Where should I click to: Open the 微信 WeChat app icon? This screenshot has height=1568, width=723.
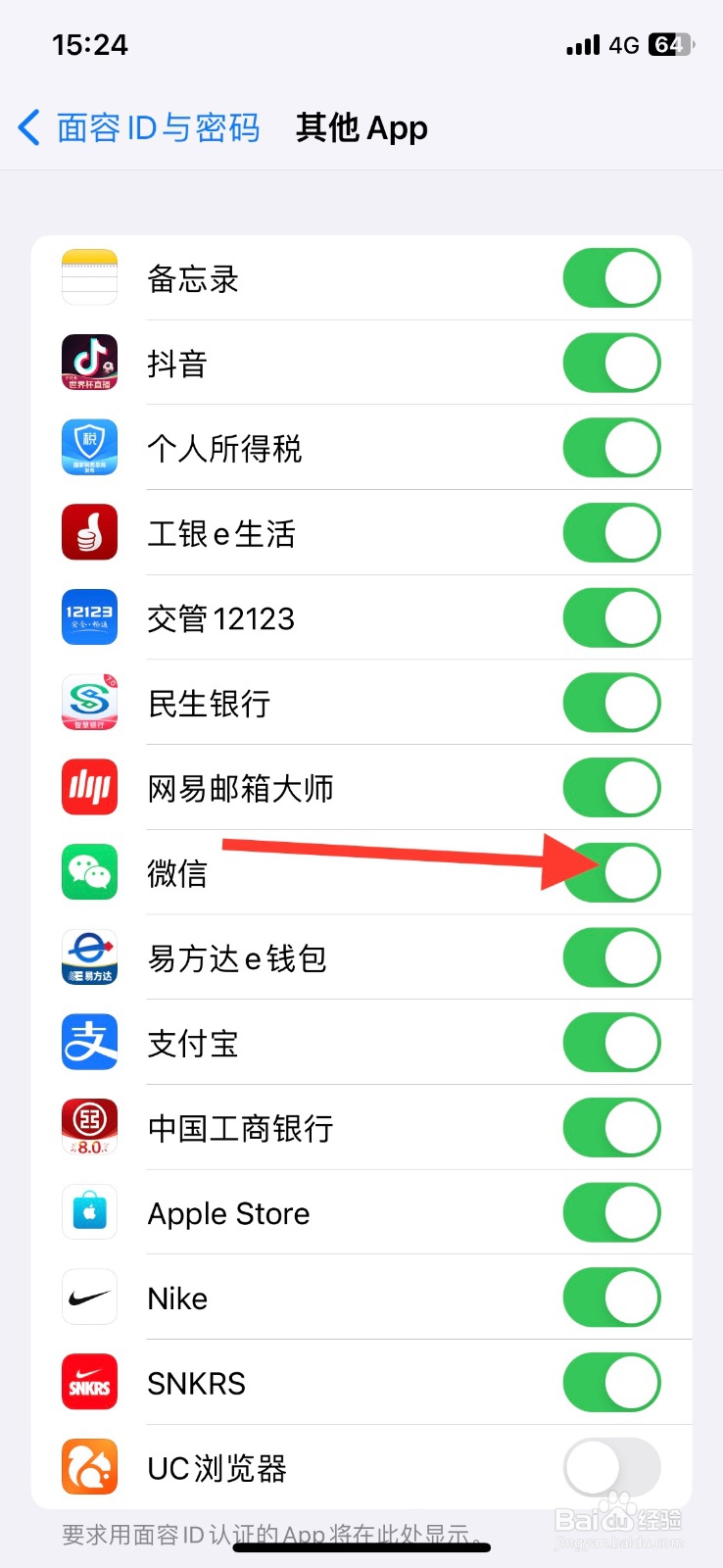click(x=89, y=872)
